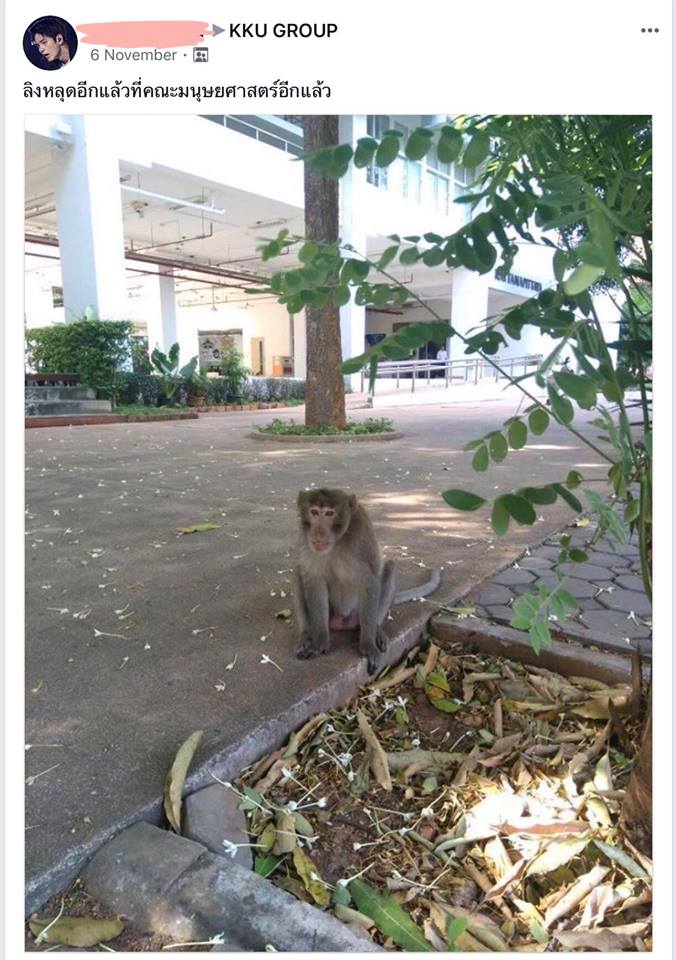This screenshot has width=676, height=960.
Task: Open the post's three-dot options menu
Action: coord(650,30)
